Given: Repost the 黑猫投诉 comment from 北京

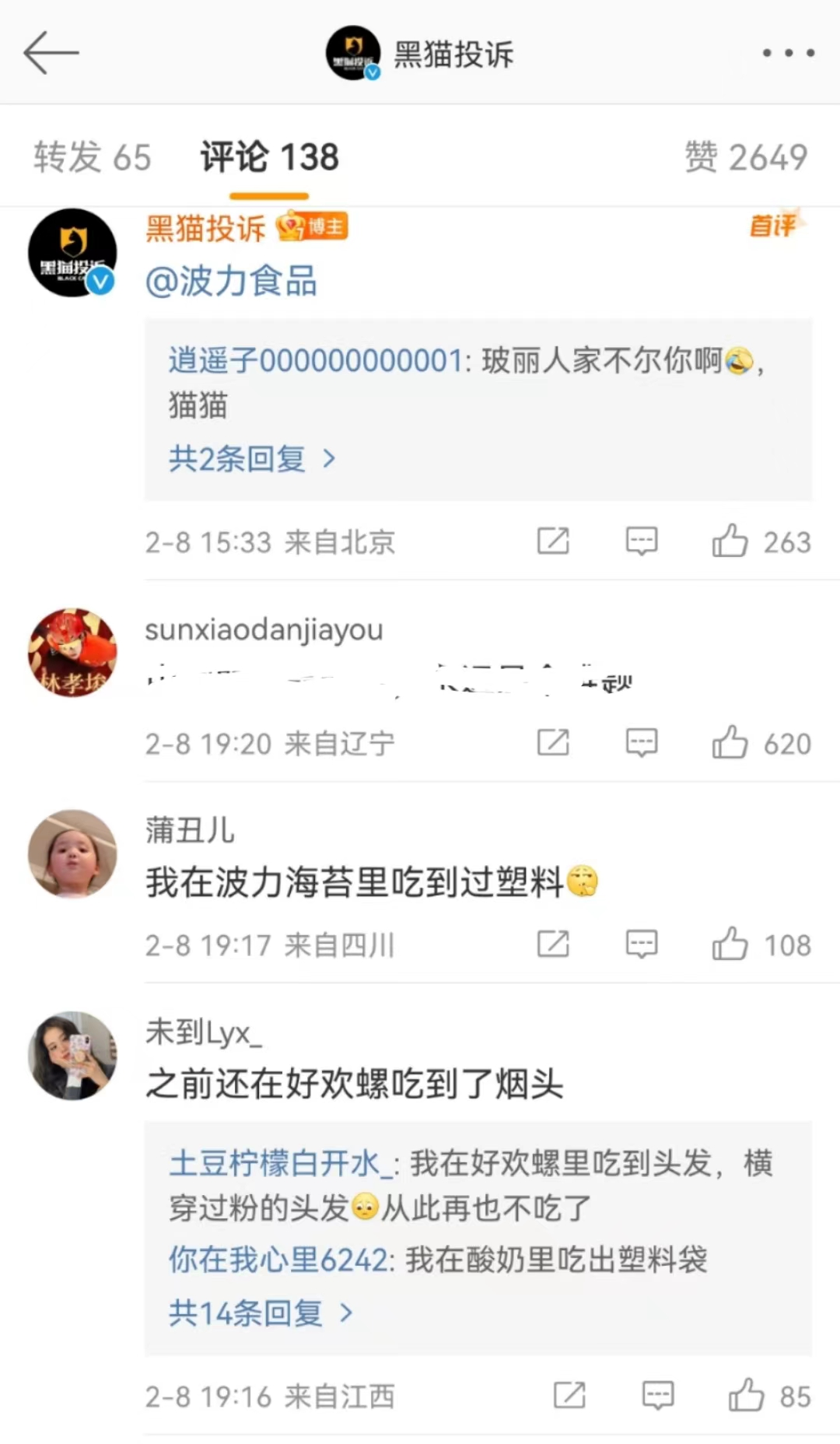Looking at the screenshot, I should [x=553, y=541].
